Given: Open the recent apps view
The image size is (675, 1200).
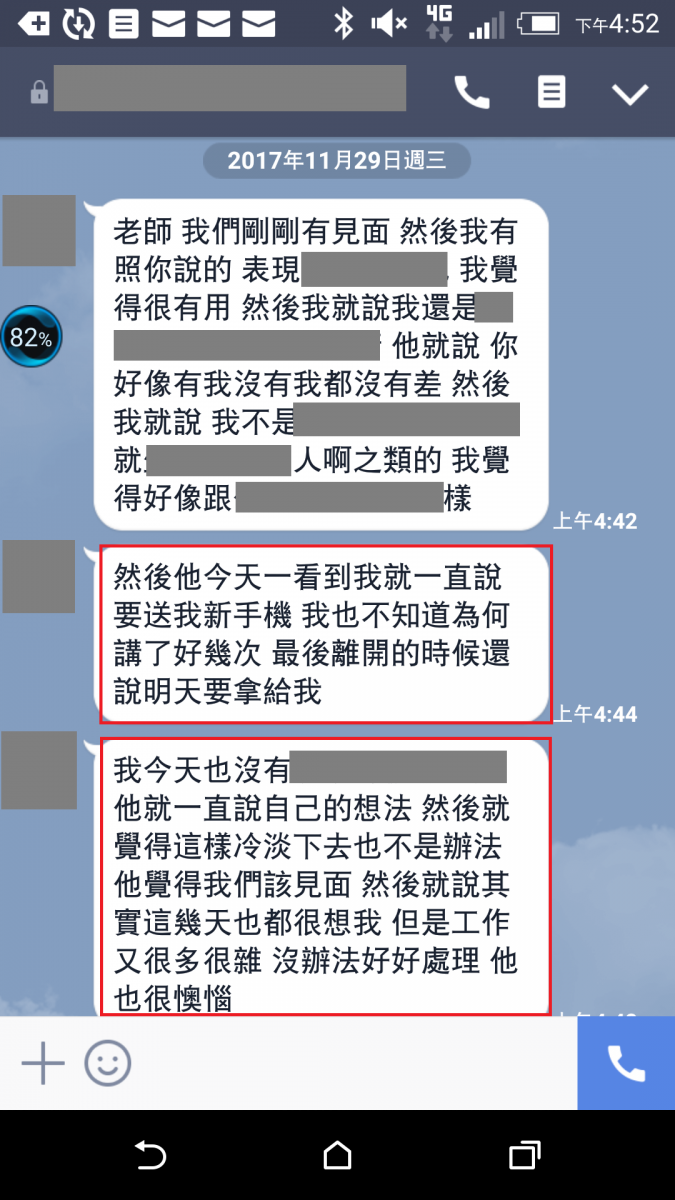Looking at the screenshot, I should coord(524,1156).
